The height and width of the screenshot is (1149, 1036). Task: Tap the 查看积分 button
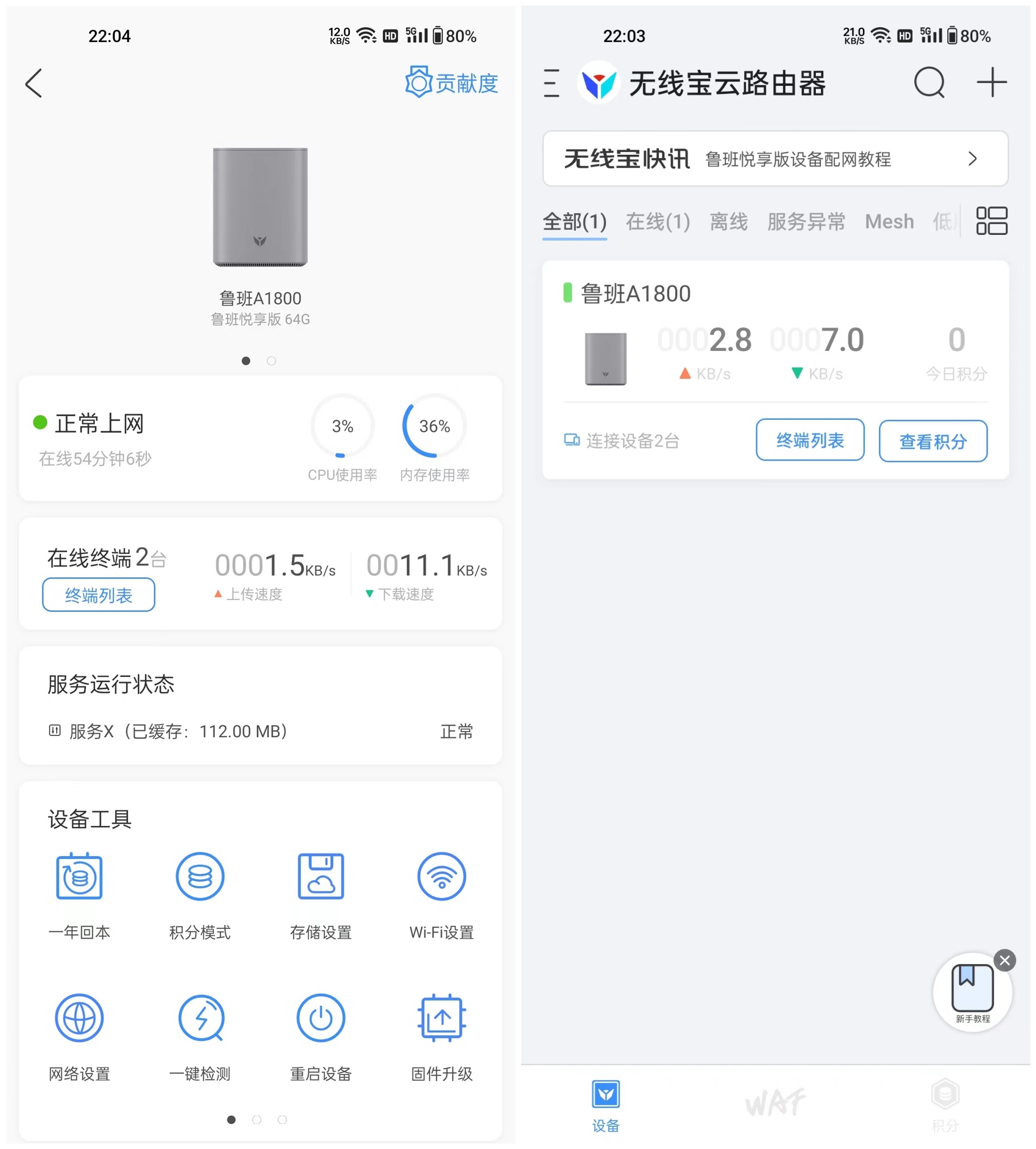click(932, 440)
